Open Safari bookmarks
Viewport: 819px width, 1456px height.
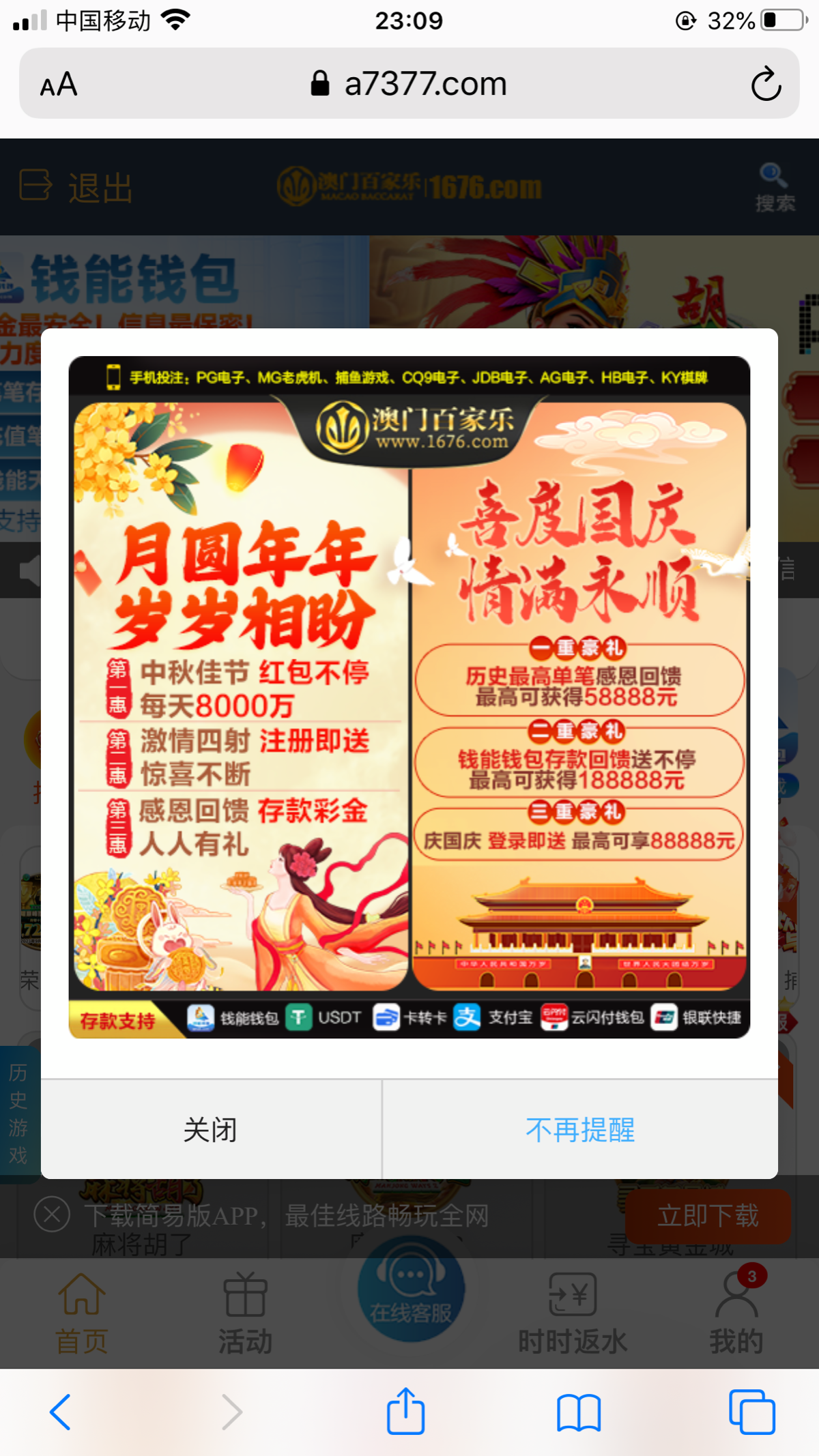pos(578,1411)
